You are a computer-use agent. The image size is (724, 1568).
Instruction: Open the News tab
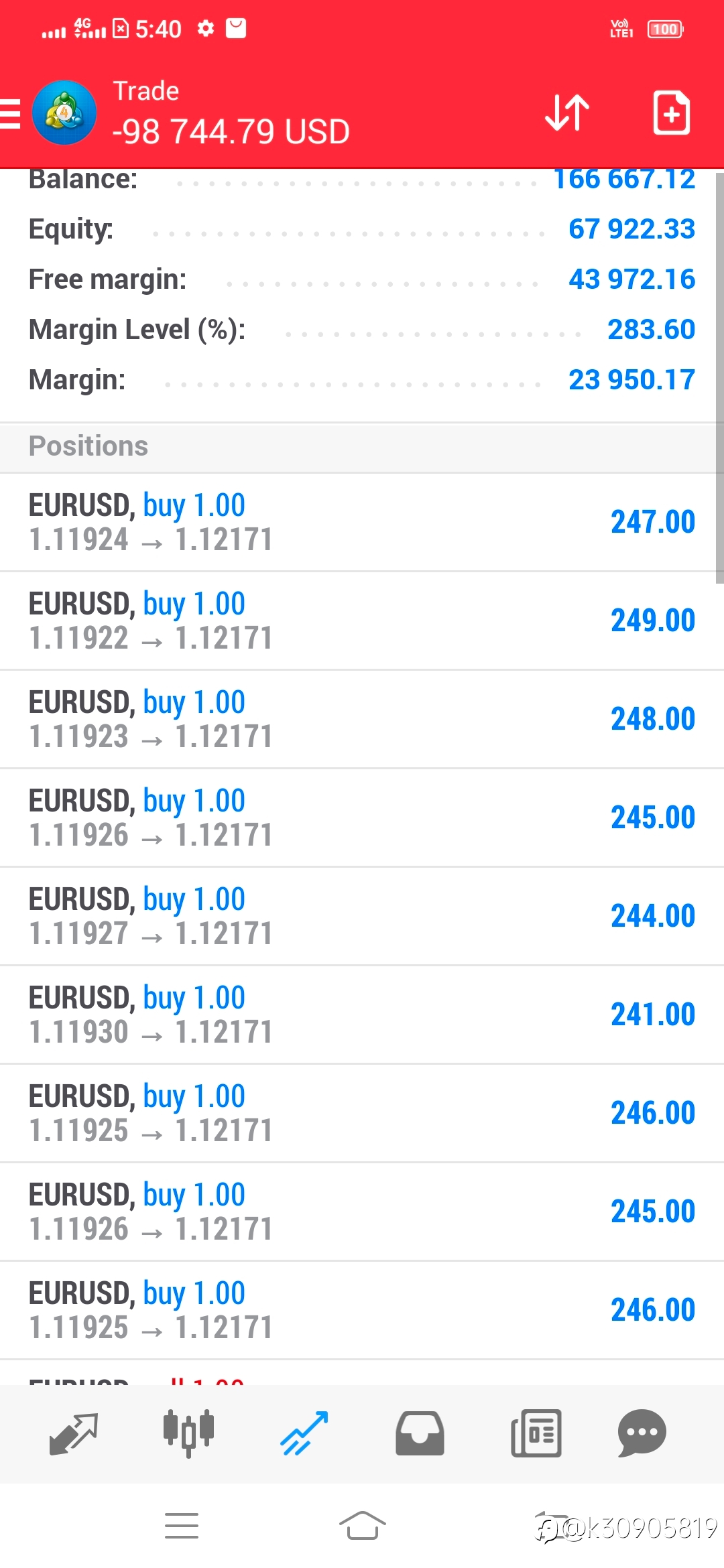[x=536, y=1434]
